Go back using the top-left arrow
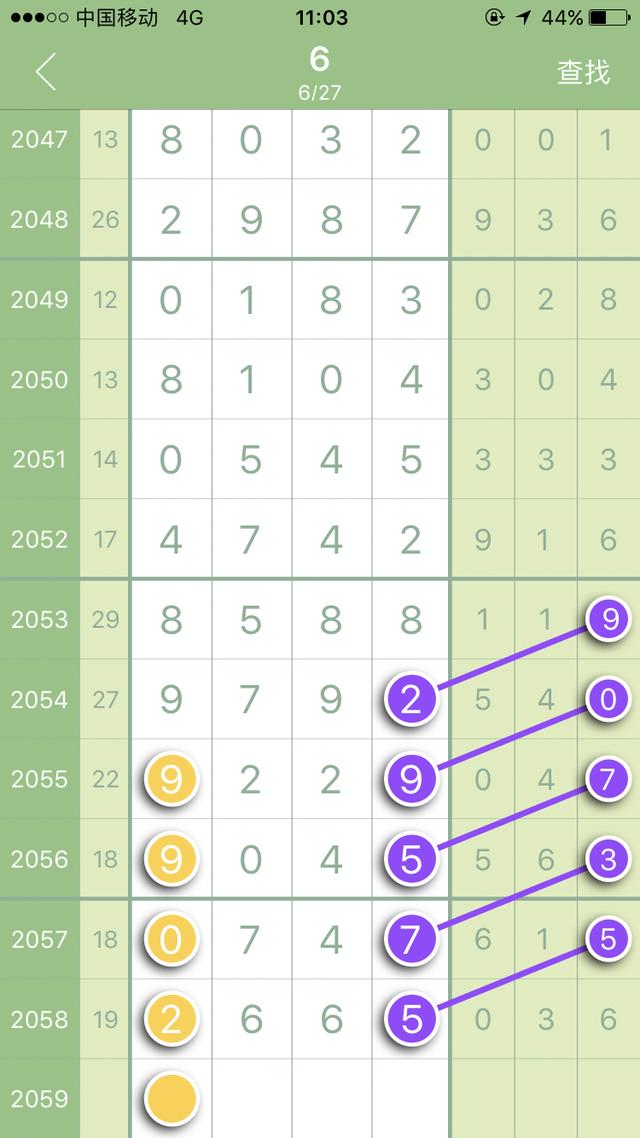 (45, 72)
